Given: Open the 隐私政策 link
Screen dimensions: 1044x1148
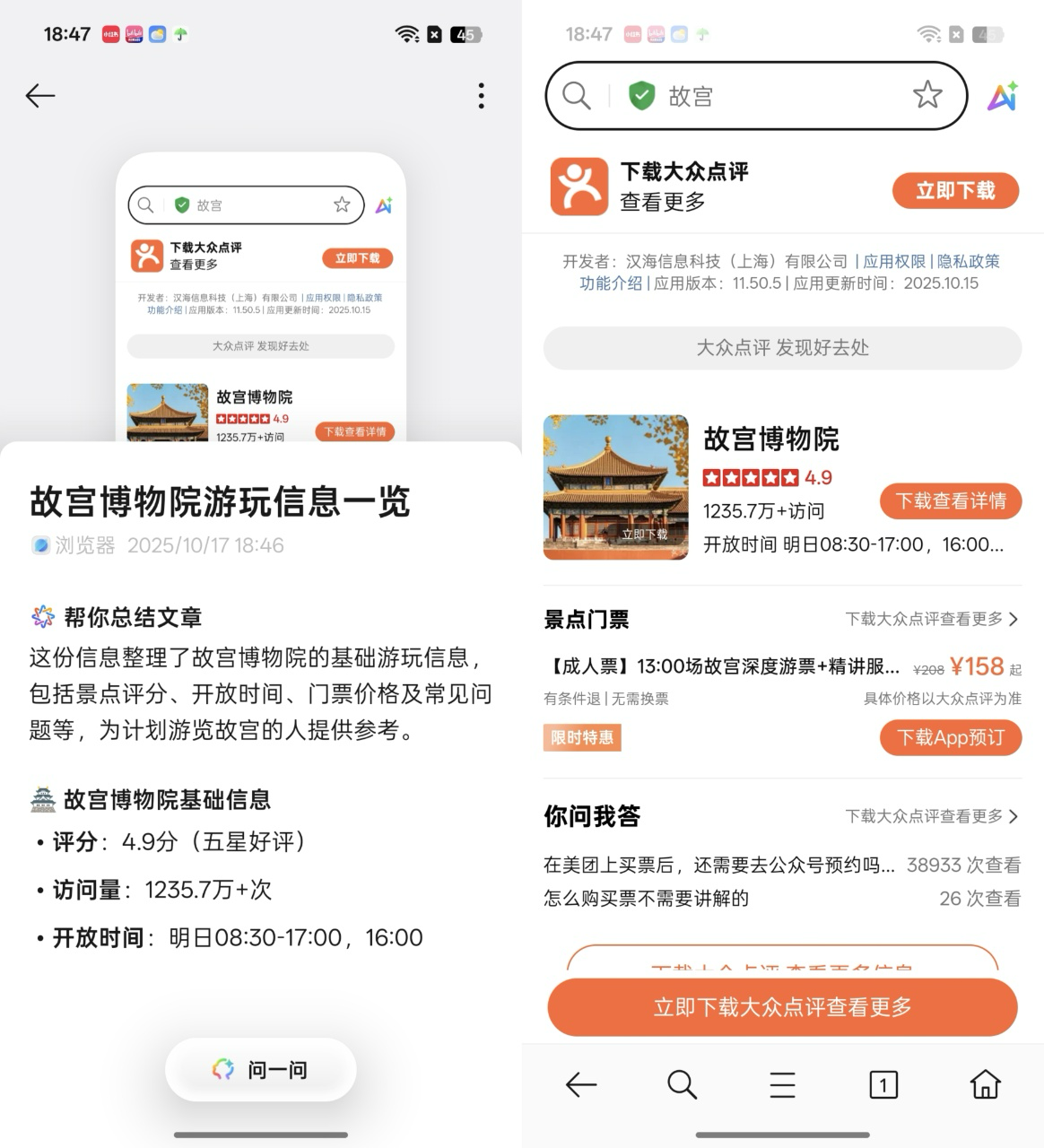Looking at the screenshot, I should click(x=968, y=261).
